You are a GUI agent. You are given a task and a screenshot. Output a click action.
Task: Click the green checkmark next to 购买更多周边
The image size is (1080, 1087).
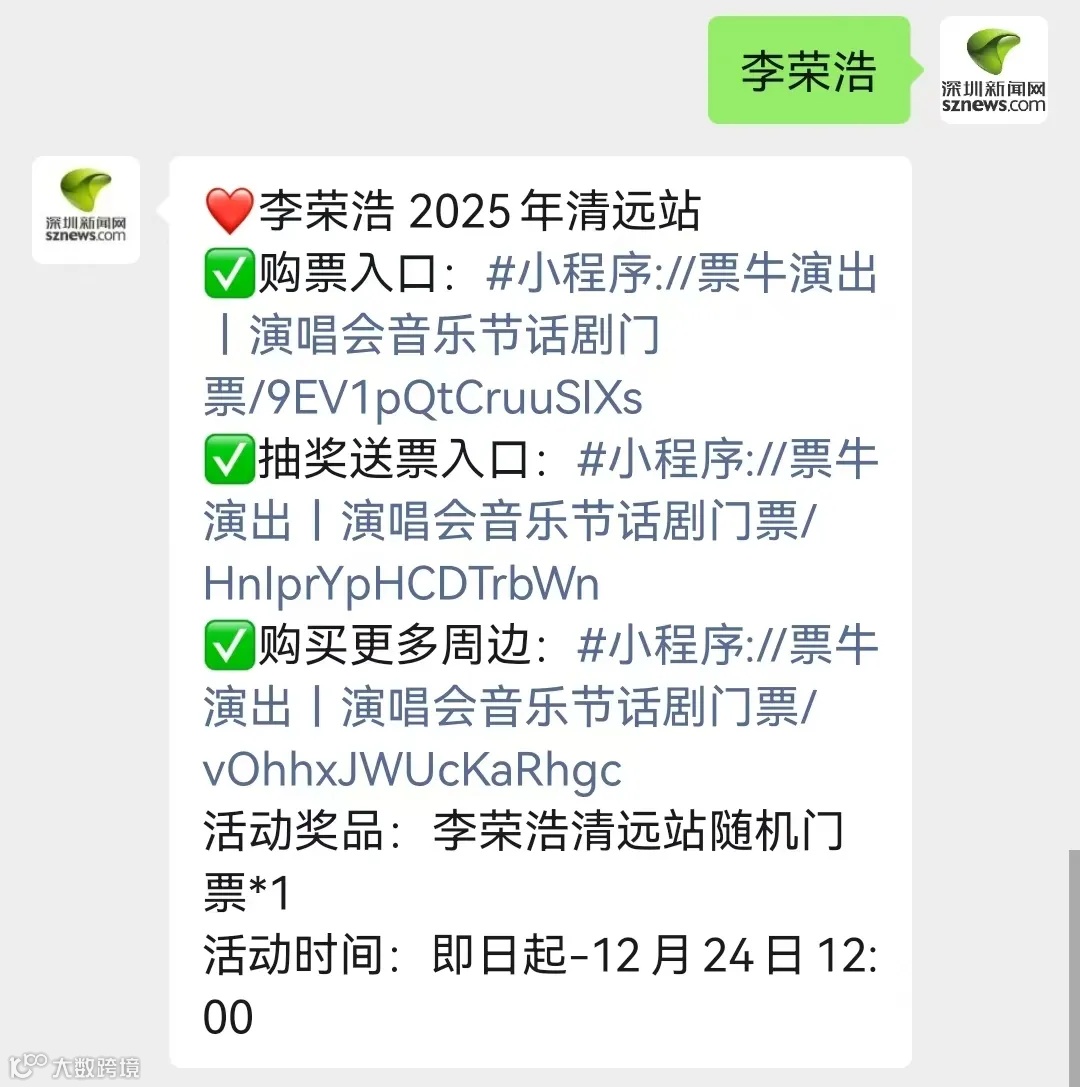[x=229, y=645]
